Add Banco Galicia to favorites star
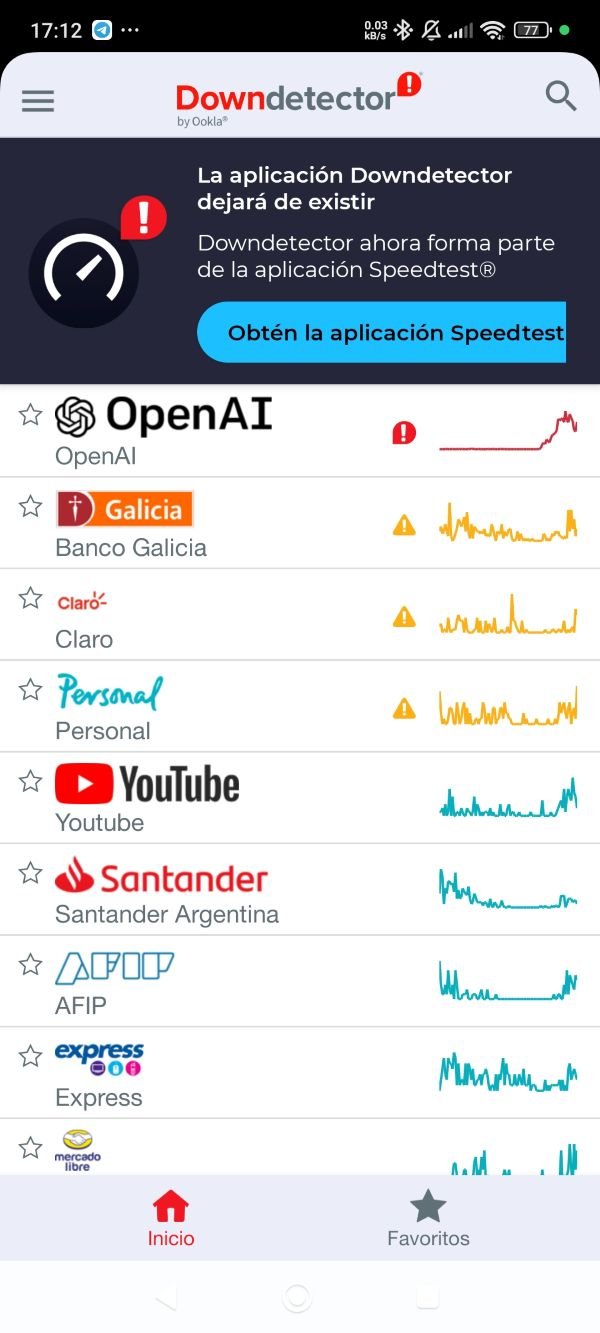The width and height of the screenshot is (600, 1333). point(31,506)
